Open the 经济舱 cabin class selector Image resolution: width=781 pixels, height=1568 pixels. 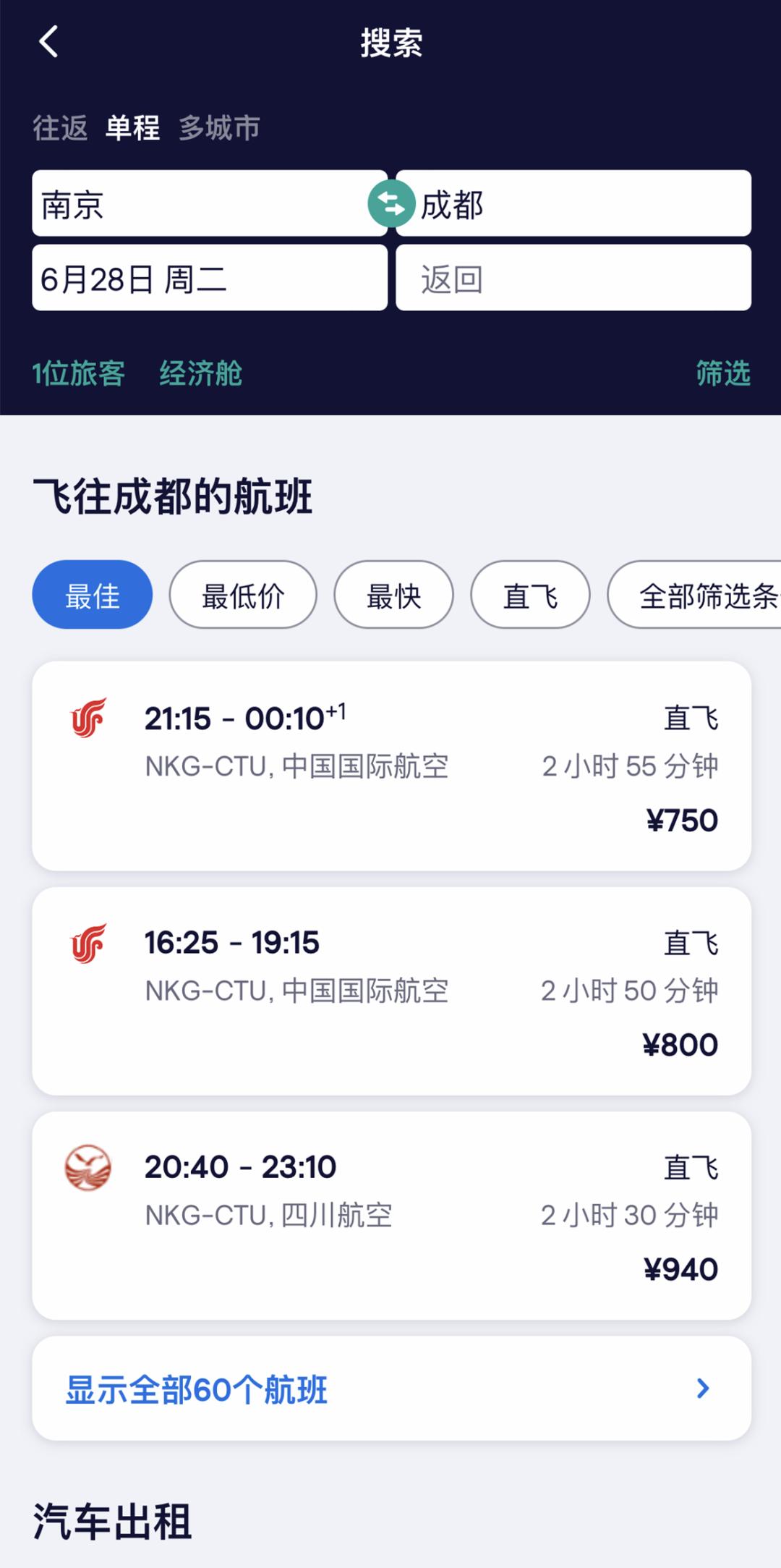201,374
